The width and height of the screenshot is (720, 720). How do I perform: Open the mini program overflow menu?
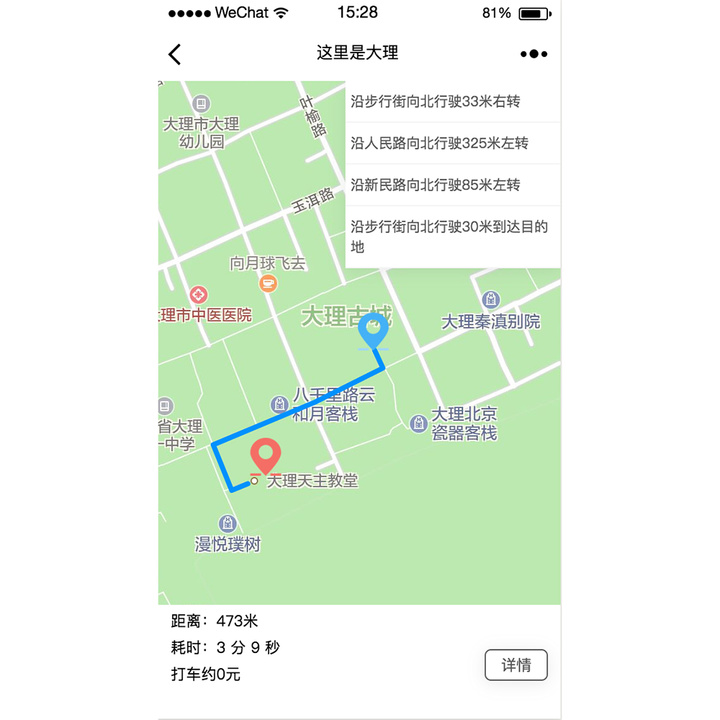[533, 54]
